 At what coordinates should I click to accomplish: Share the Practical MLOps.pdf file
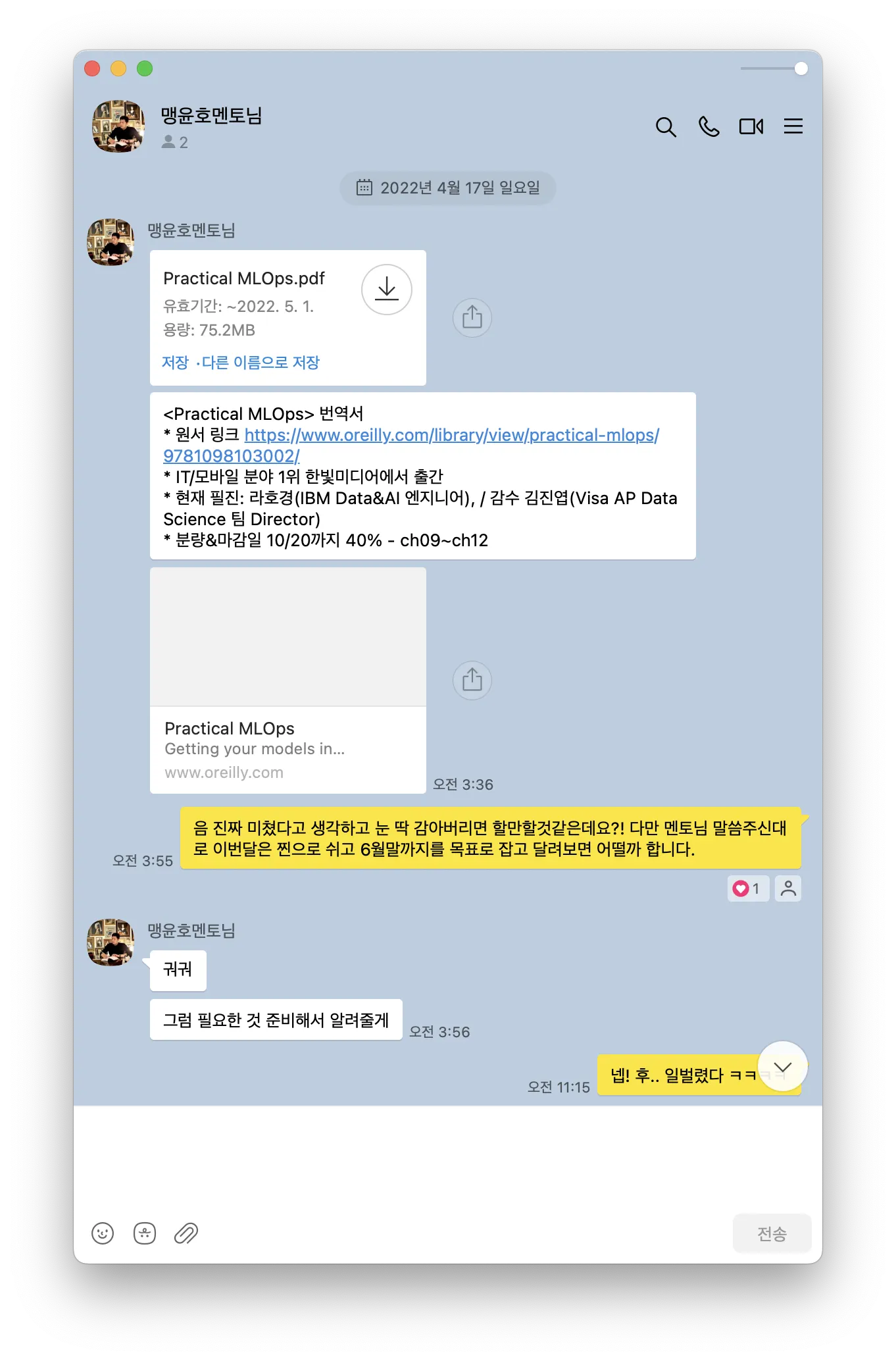472,318
